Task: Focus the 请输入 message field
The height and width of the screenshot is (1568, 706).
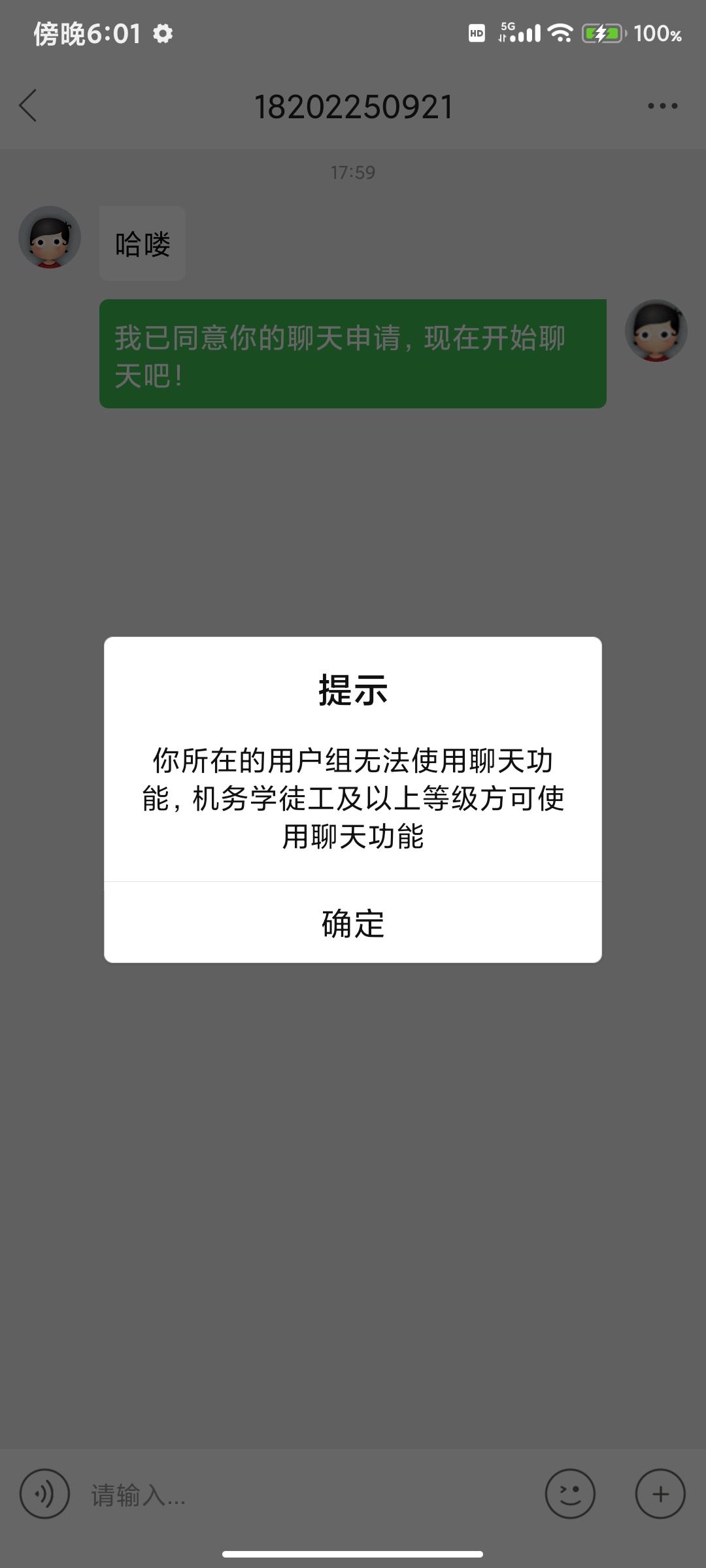Action: (x=307, y=1494)
